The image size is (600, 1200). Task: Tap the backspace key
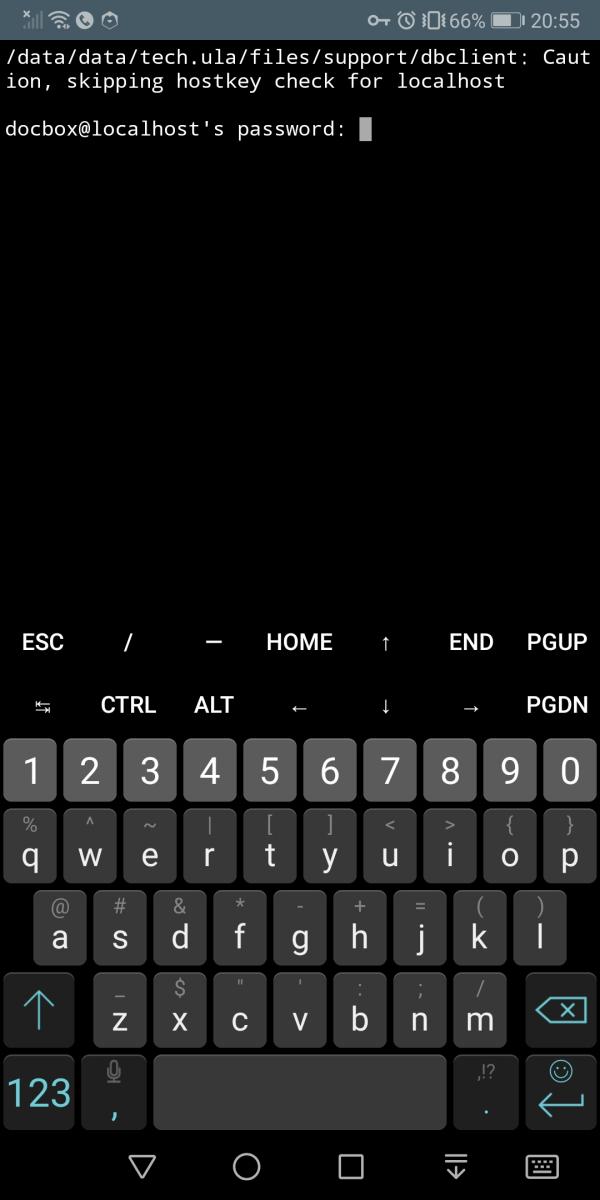(560, 1010)
